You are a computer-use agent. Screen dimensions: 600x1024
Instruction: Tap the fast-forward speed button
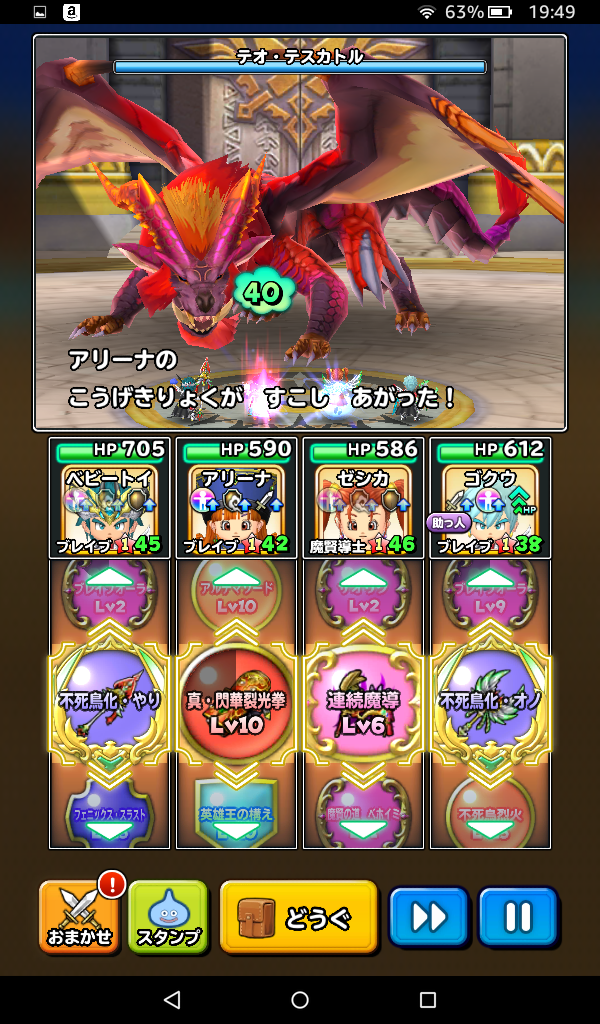pyautogui.click(x=428, y=916)
